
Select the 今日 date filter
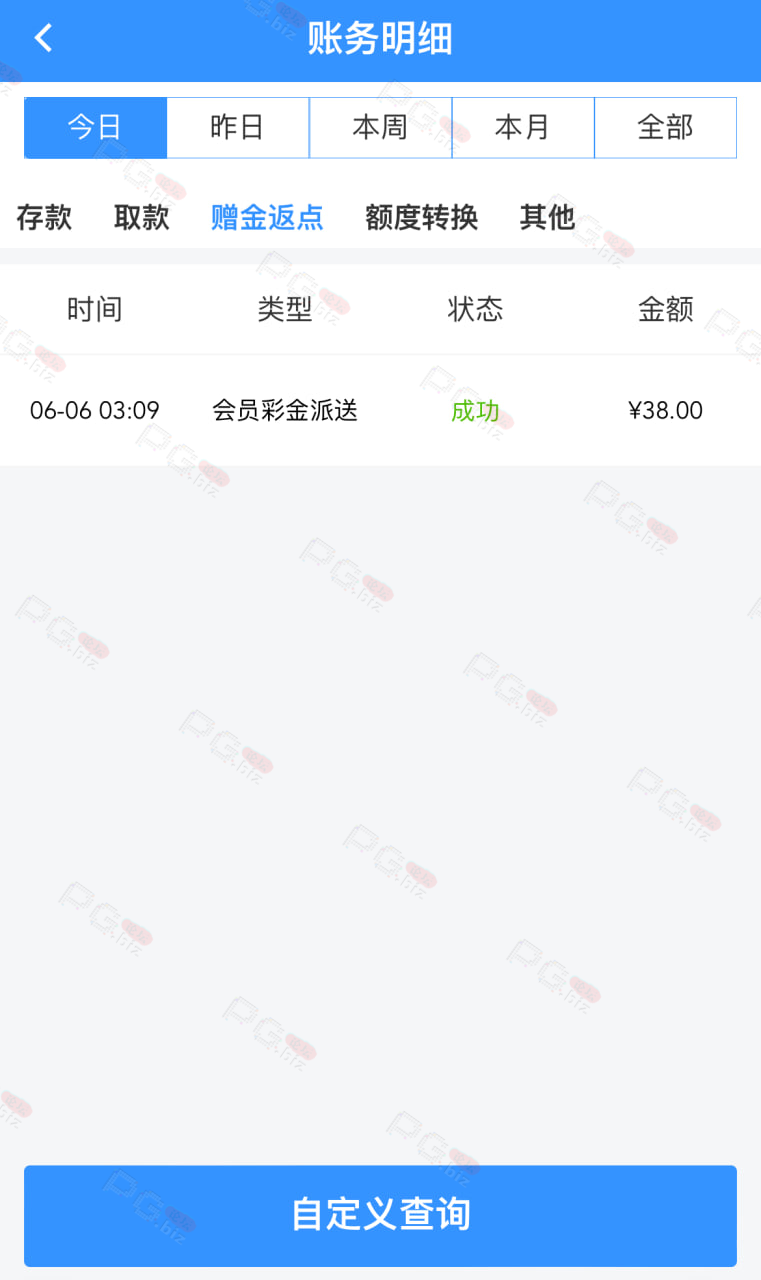(95, 128)
